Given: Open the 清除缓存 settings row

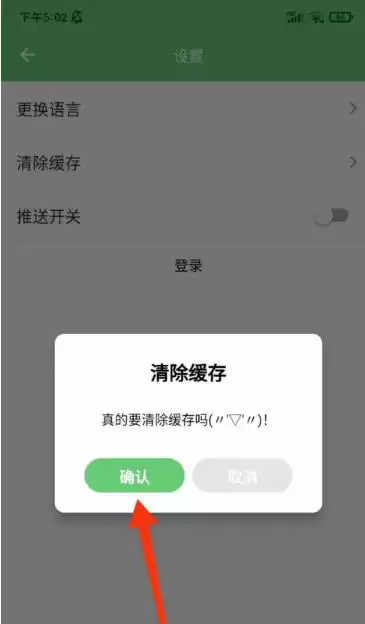Looking at the screenshot, I should [182, 163].
